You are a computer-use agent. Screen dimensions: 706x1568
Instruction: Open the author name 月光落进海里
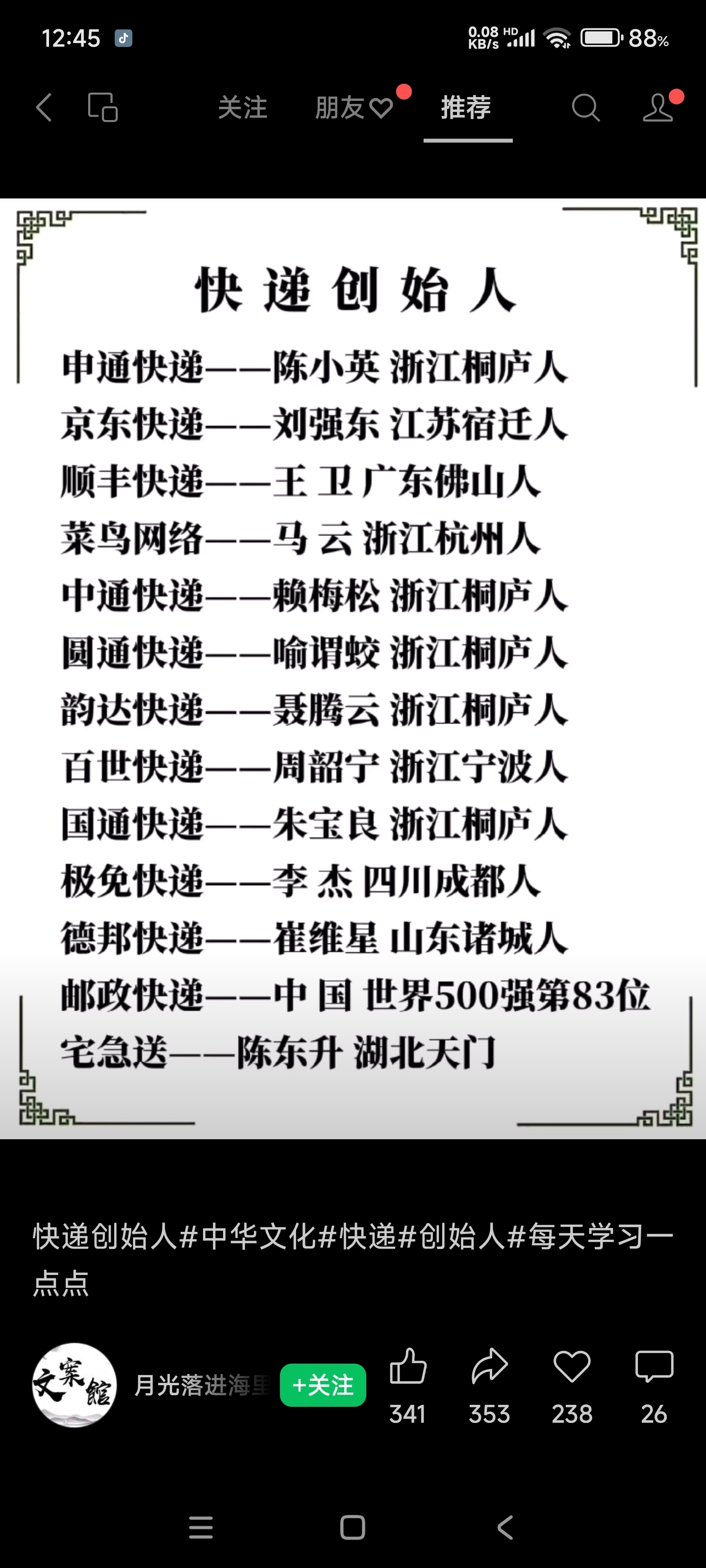click(203, 1385)
